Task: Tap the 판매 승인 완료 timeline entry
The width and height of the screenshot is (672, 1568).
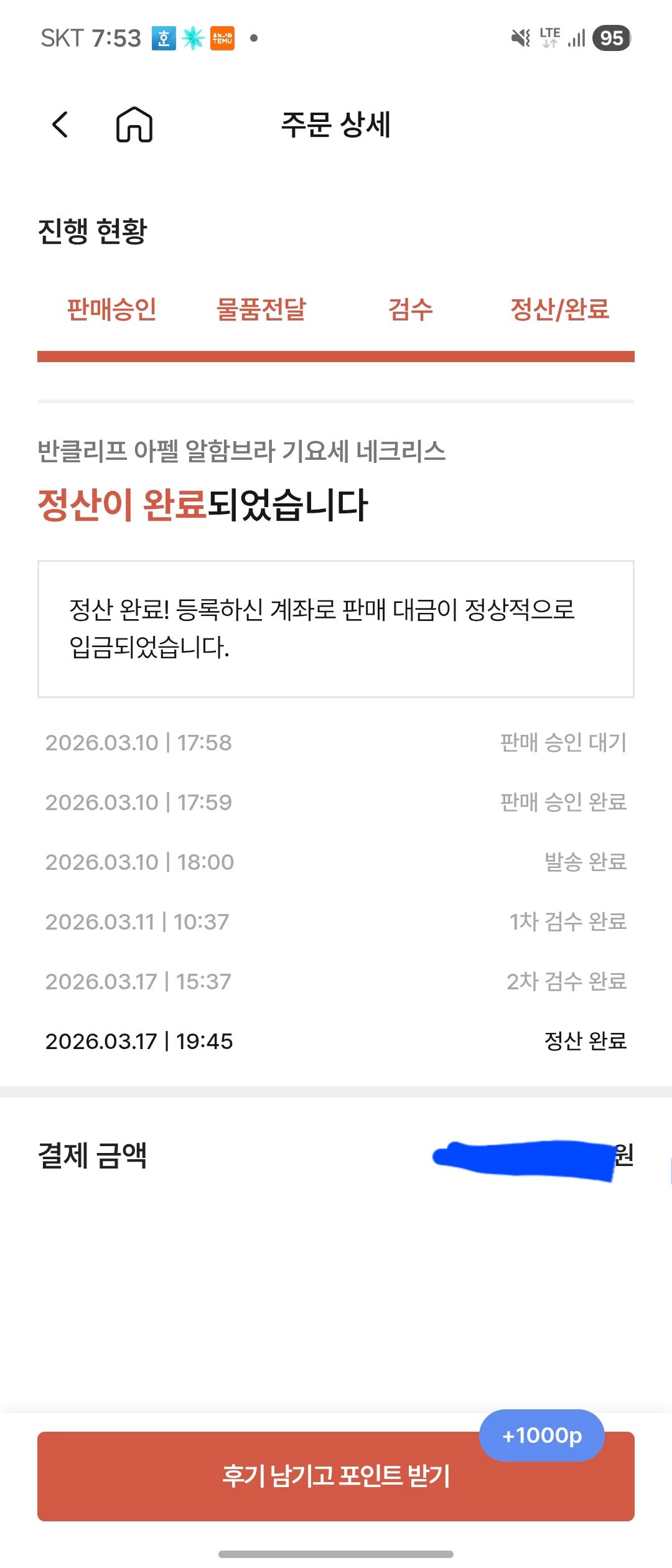Action: pos(336,803)
